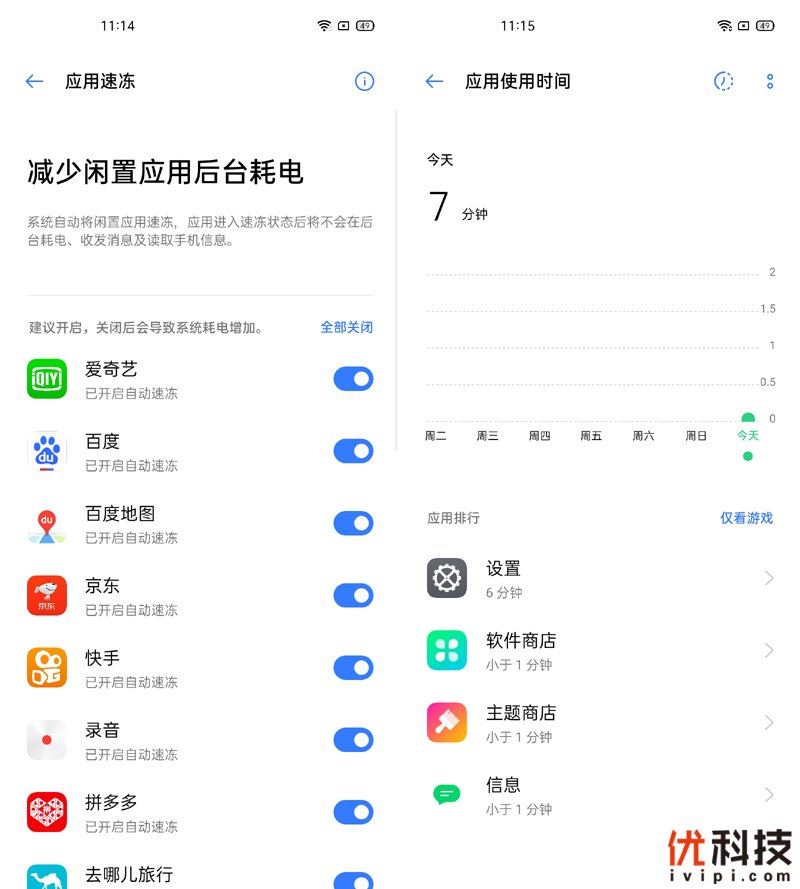Tap the 主题商店 brush icon
800x889 pixels.
446,722
